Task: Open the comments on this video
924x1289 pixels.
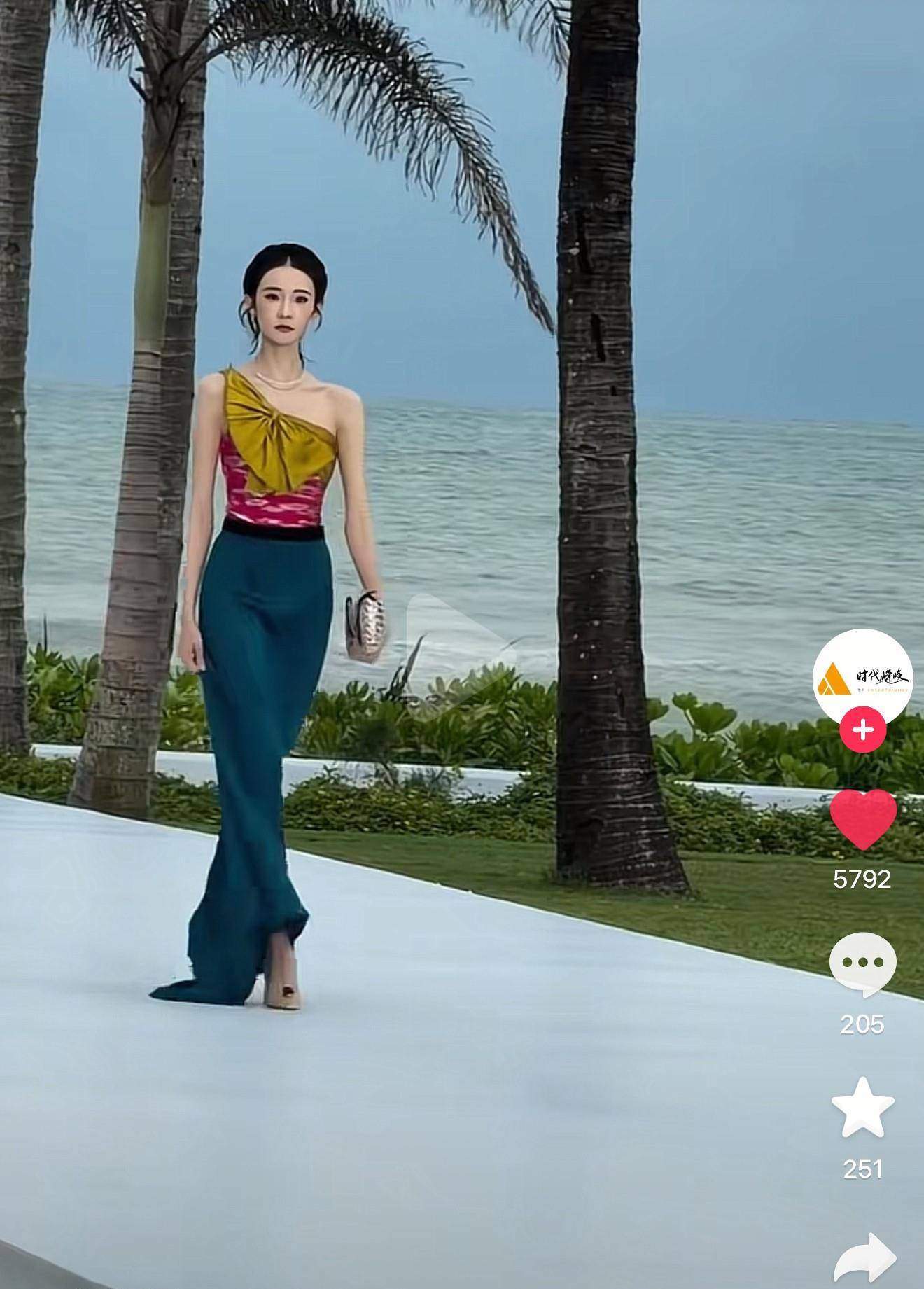Action: coord(862,963)
